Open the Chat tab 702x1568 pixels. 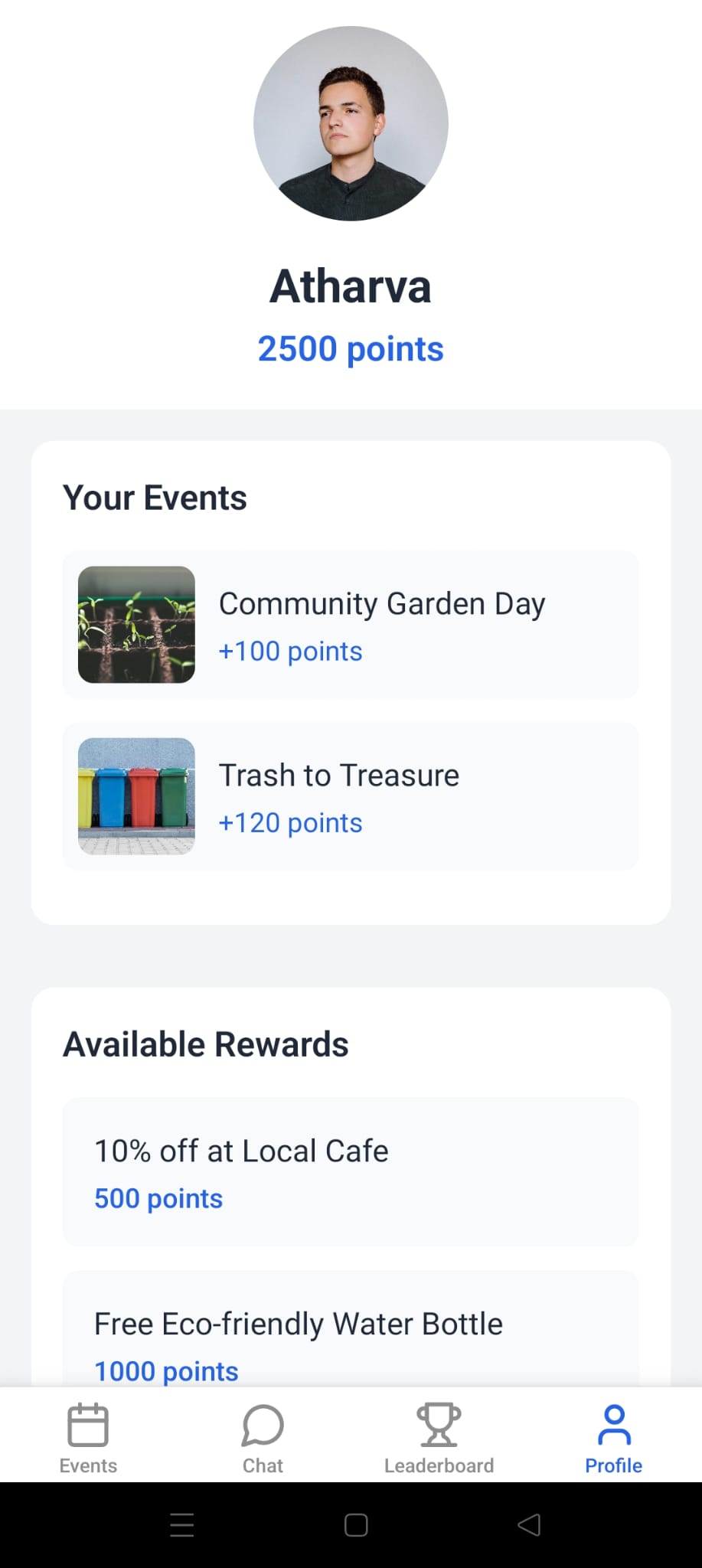(x=263, y=1438)
